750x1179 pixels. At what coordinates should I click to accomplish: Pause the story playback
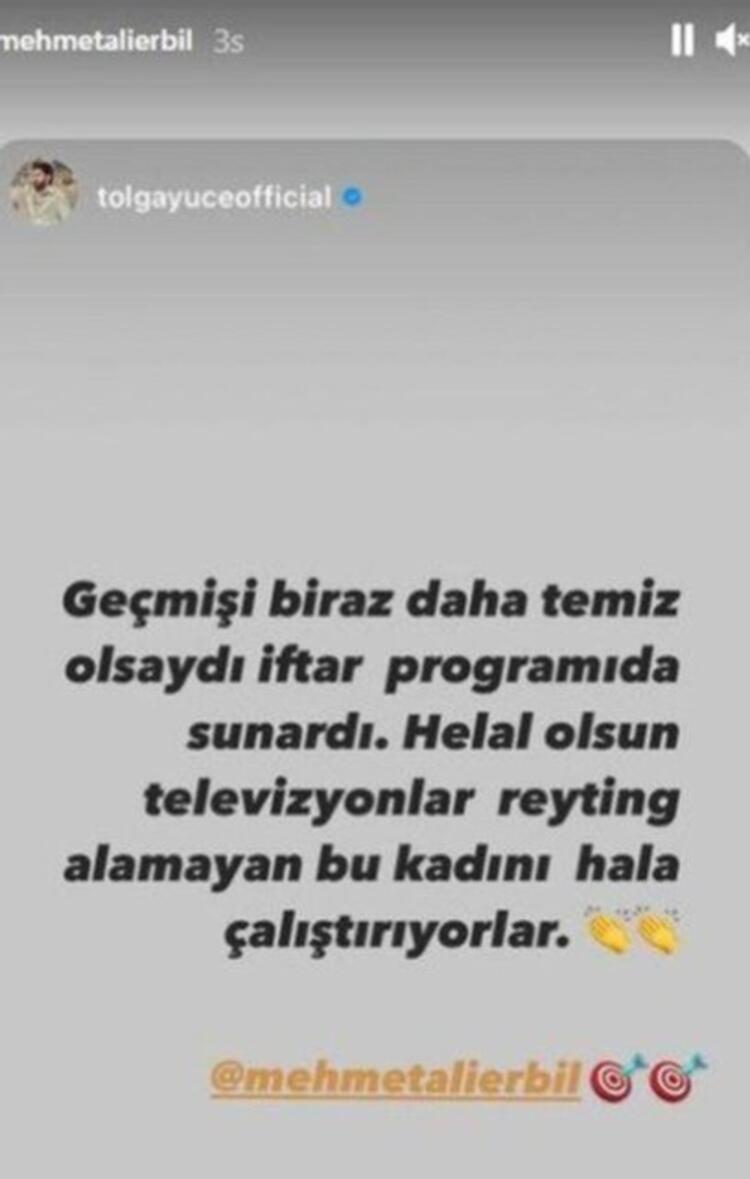click(x=682, y=41)
